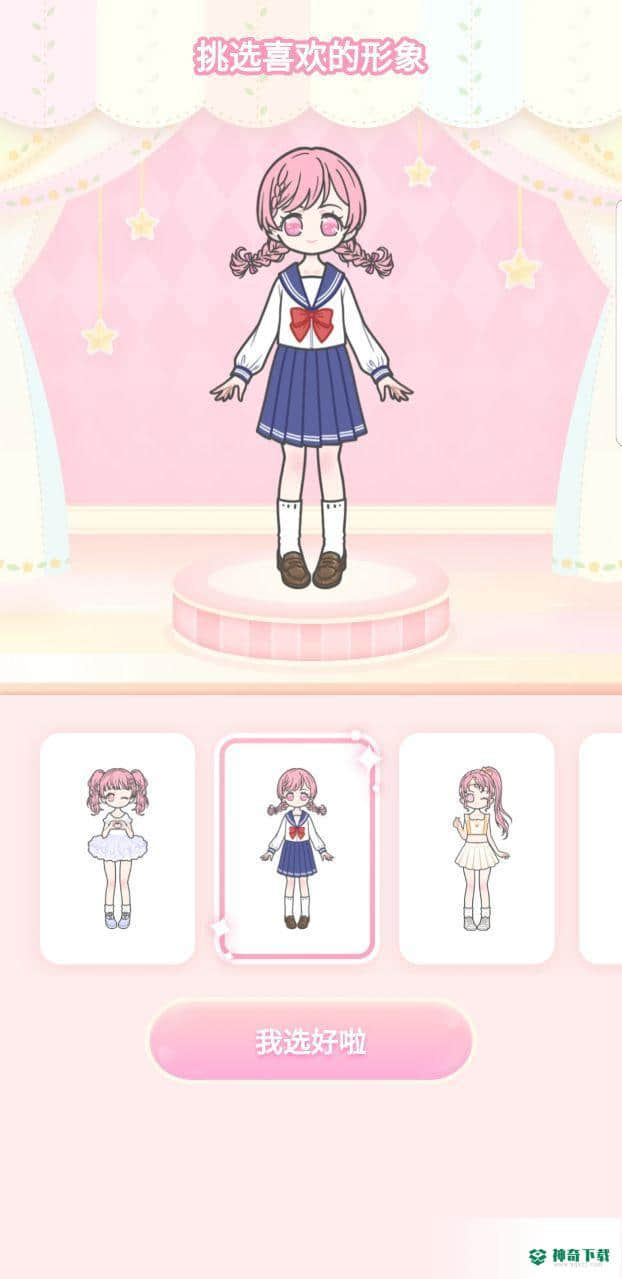Select the white tutu dress character

point(117,848)
